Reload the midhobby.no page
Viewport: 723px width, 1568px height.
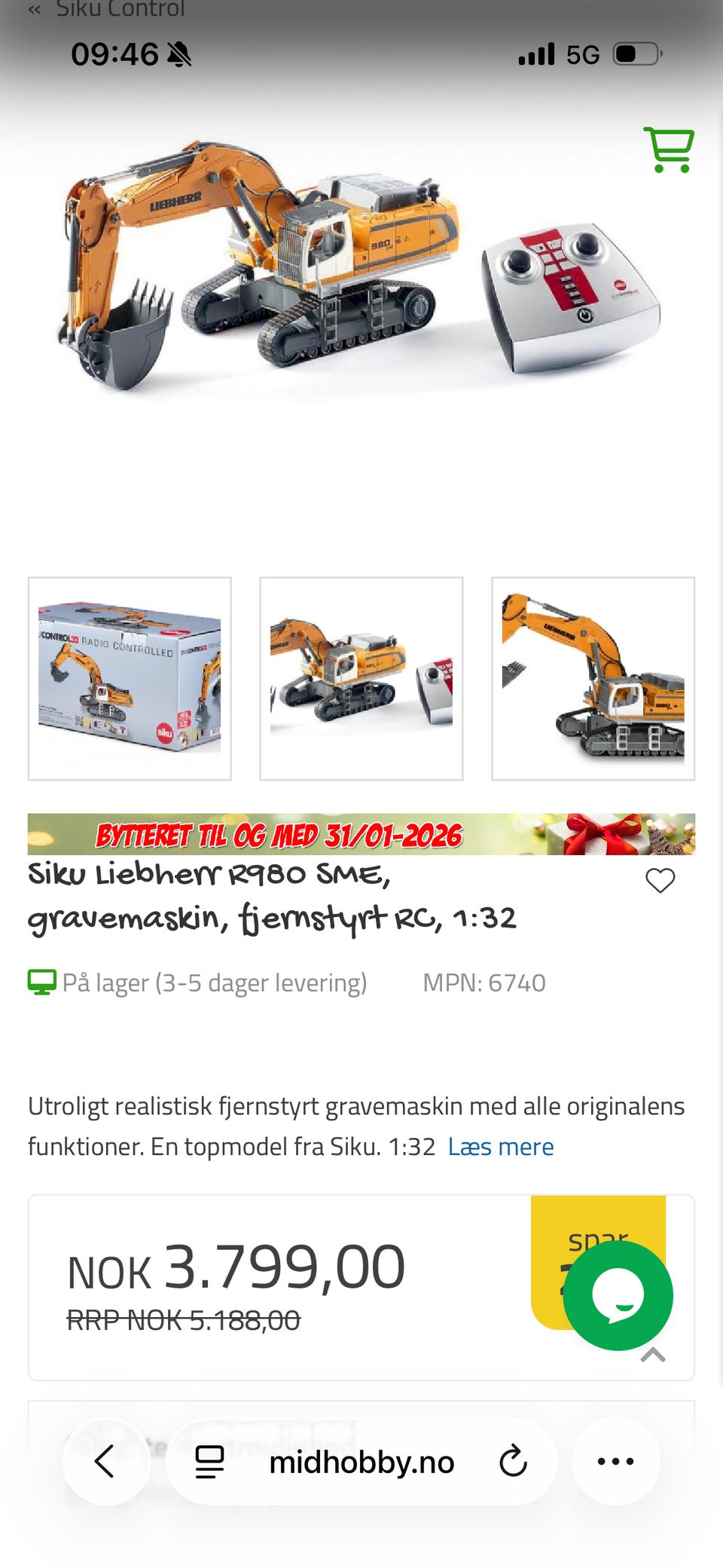pos(513,1461)
